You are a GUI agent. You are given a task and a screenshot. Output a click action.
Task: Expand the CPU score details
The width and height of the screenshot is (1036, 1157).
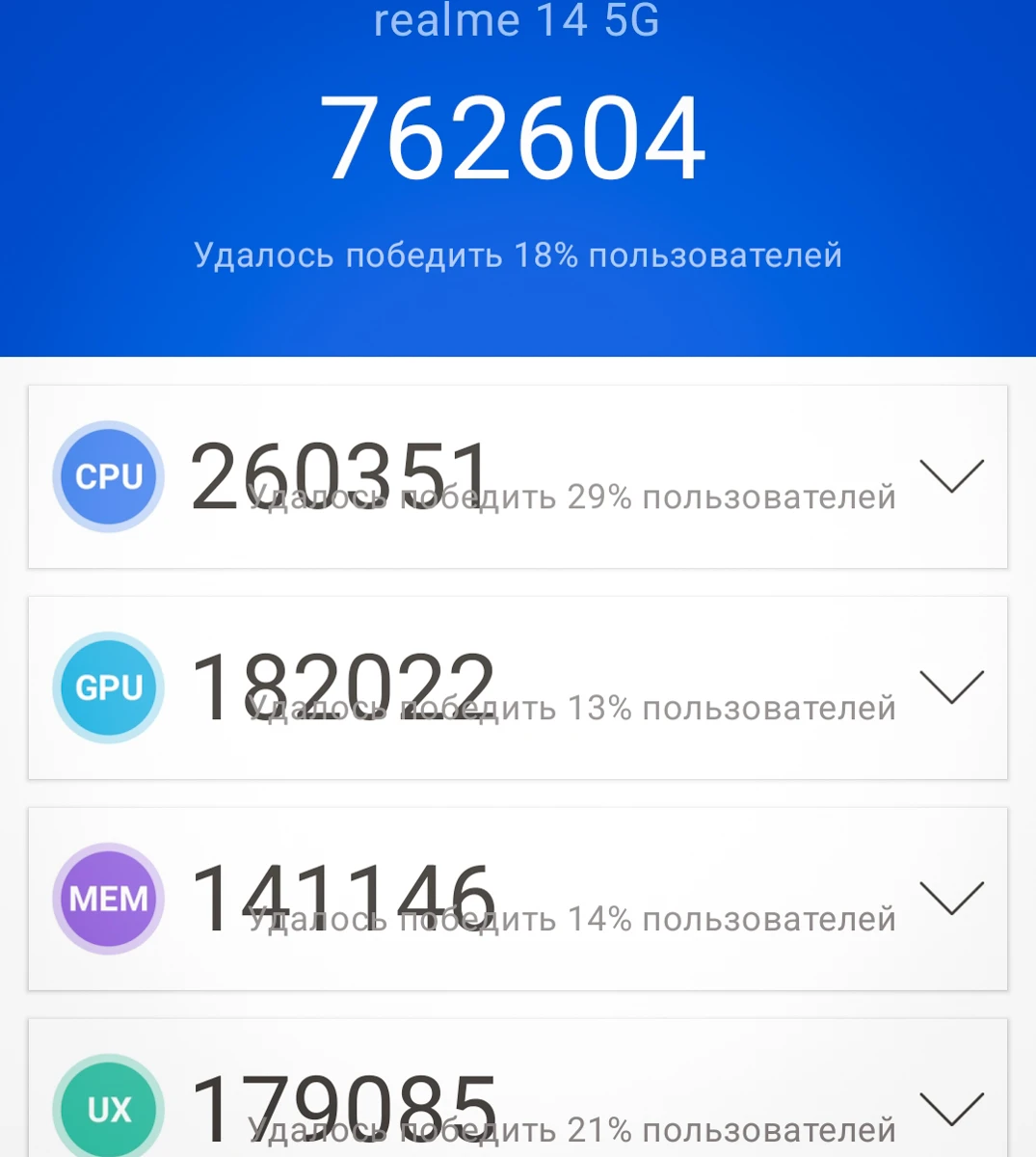951,476
